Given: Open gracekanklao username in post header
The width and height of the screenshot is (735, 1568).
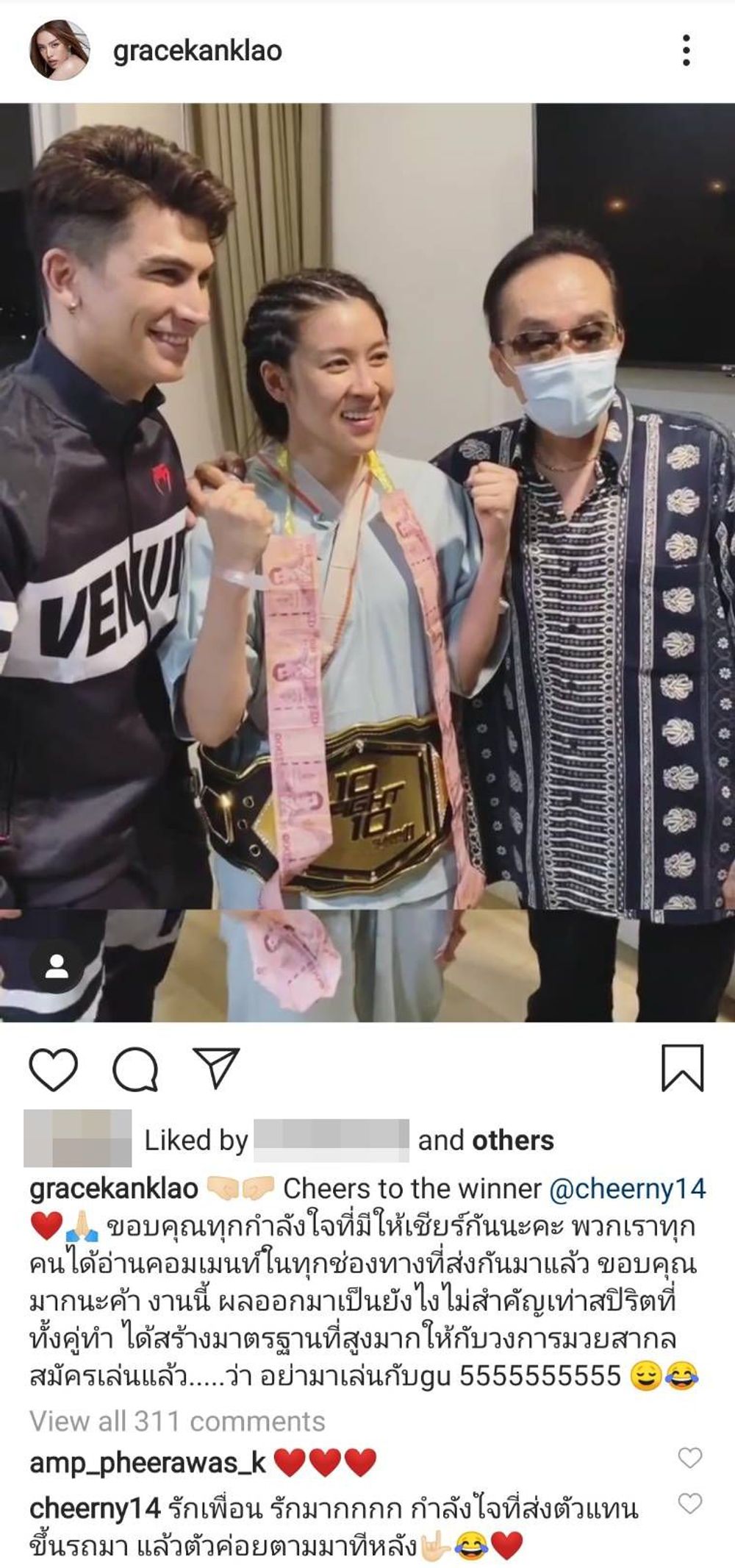Looking at the screenshot, I should [x=197, y=51].
